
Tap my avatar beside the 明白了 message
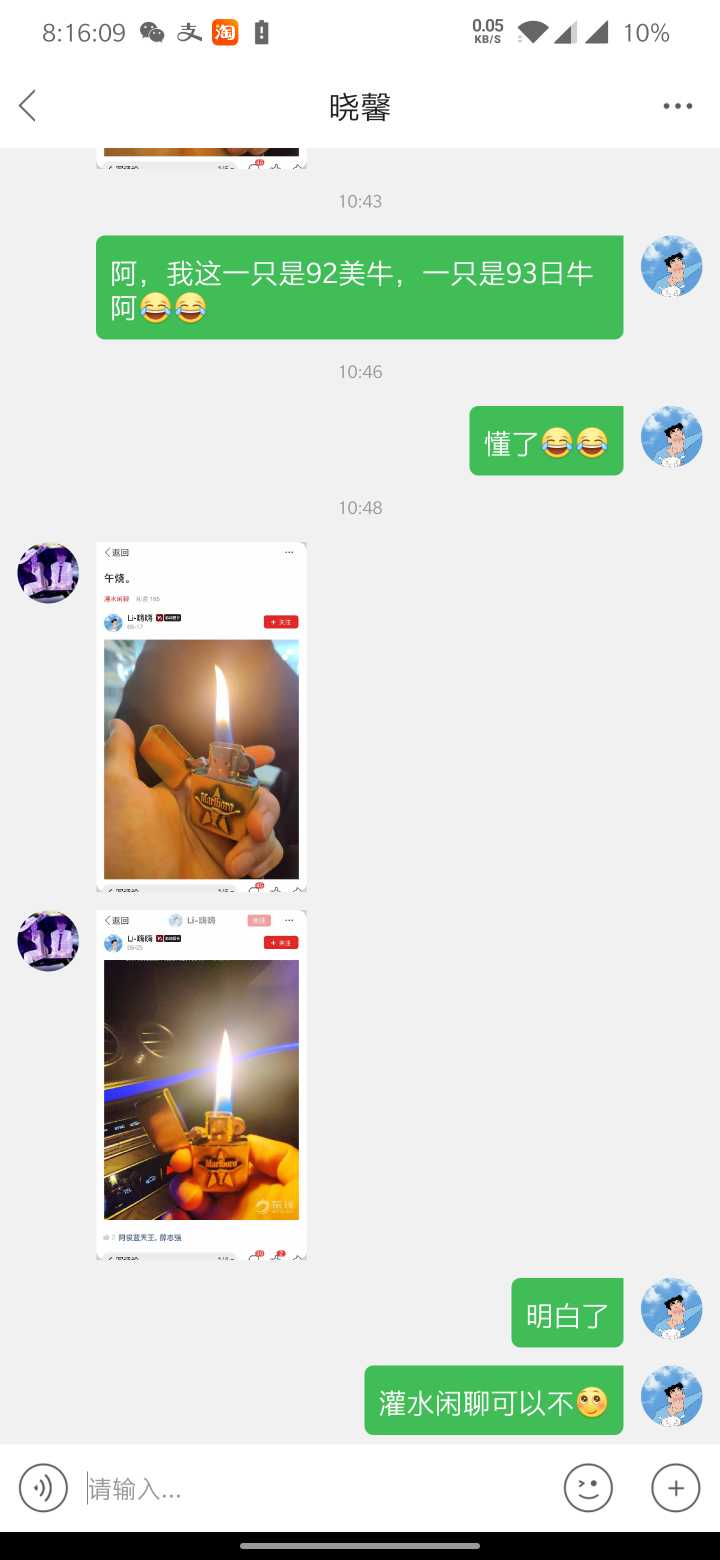671,1309
